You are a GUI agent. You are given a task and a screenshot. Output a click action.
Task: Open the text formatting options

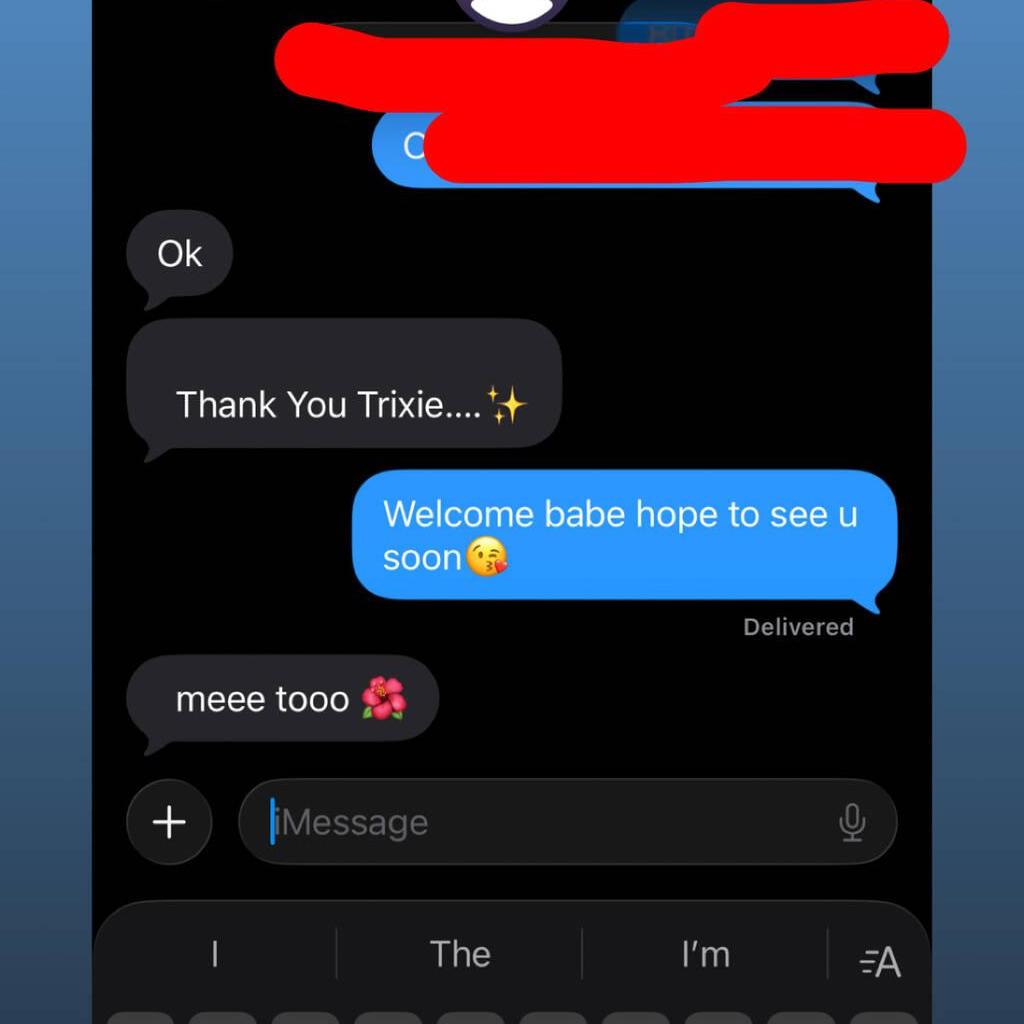tap(880, 962)
